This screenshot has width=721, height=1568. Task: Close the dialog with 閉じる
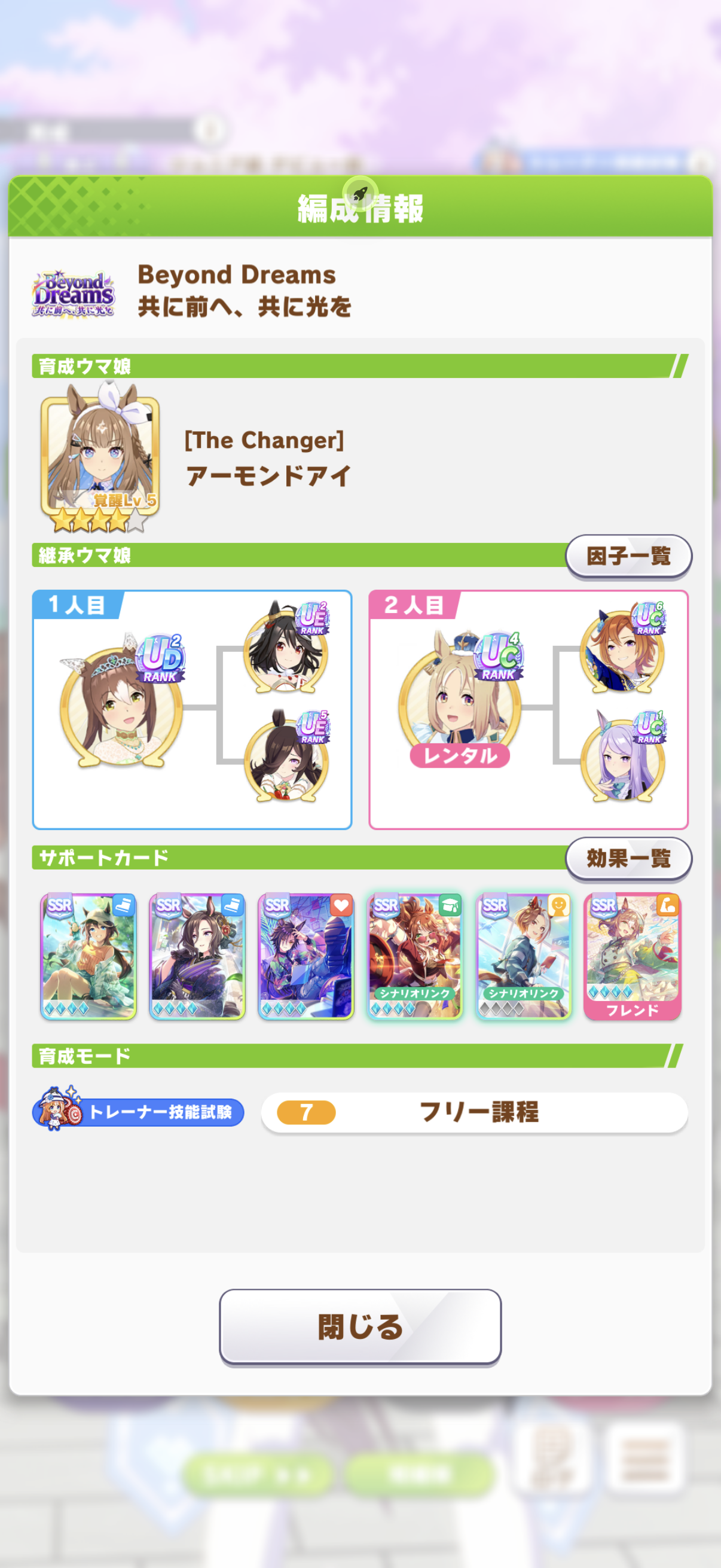(360, 1326)
